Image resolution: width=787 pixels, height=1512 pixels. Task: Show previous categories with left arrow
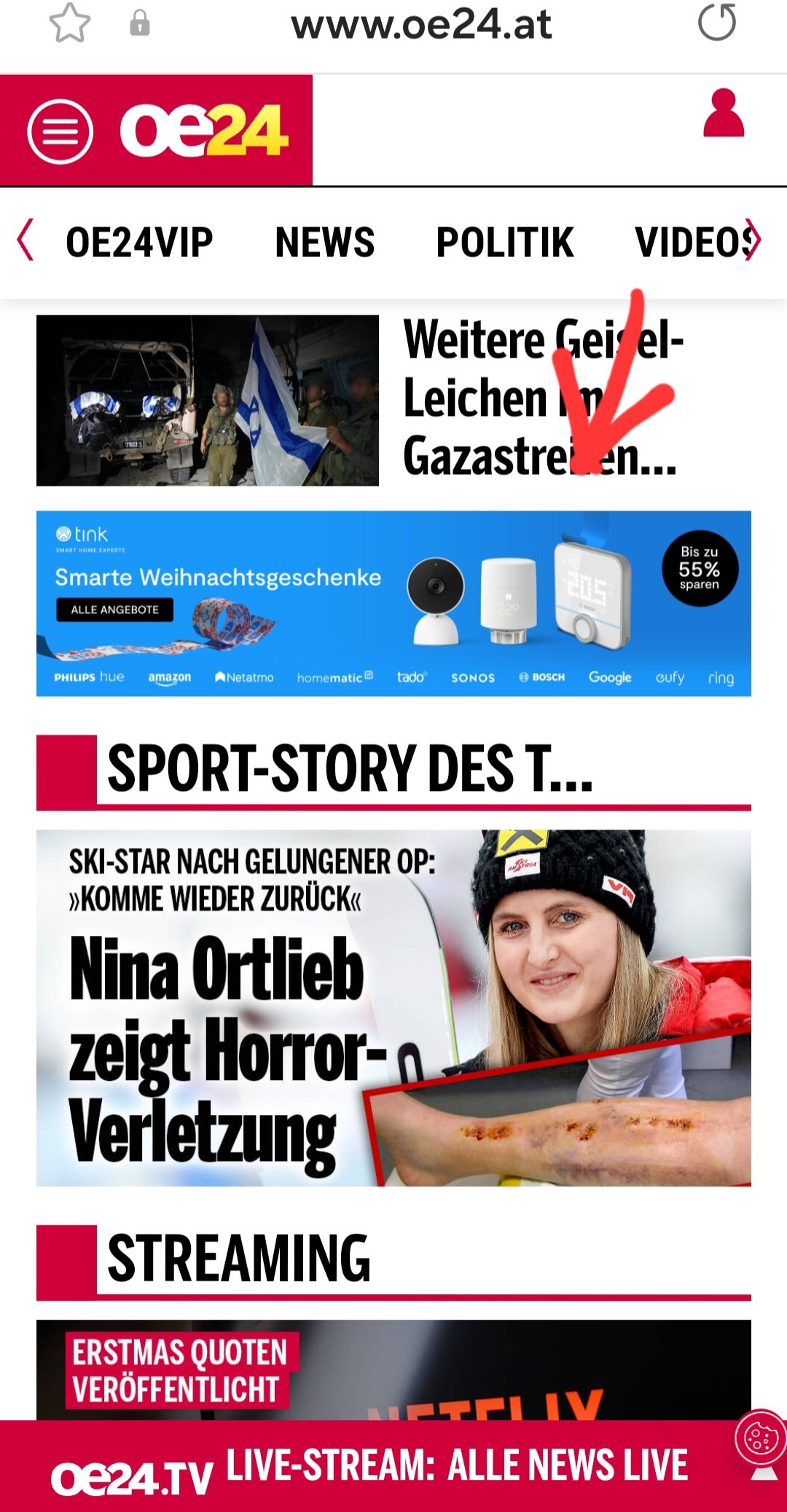coord(26,240)
